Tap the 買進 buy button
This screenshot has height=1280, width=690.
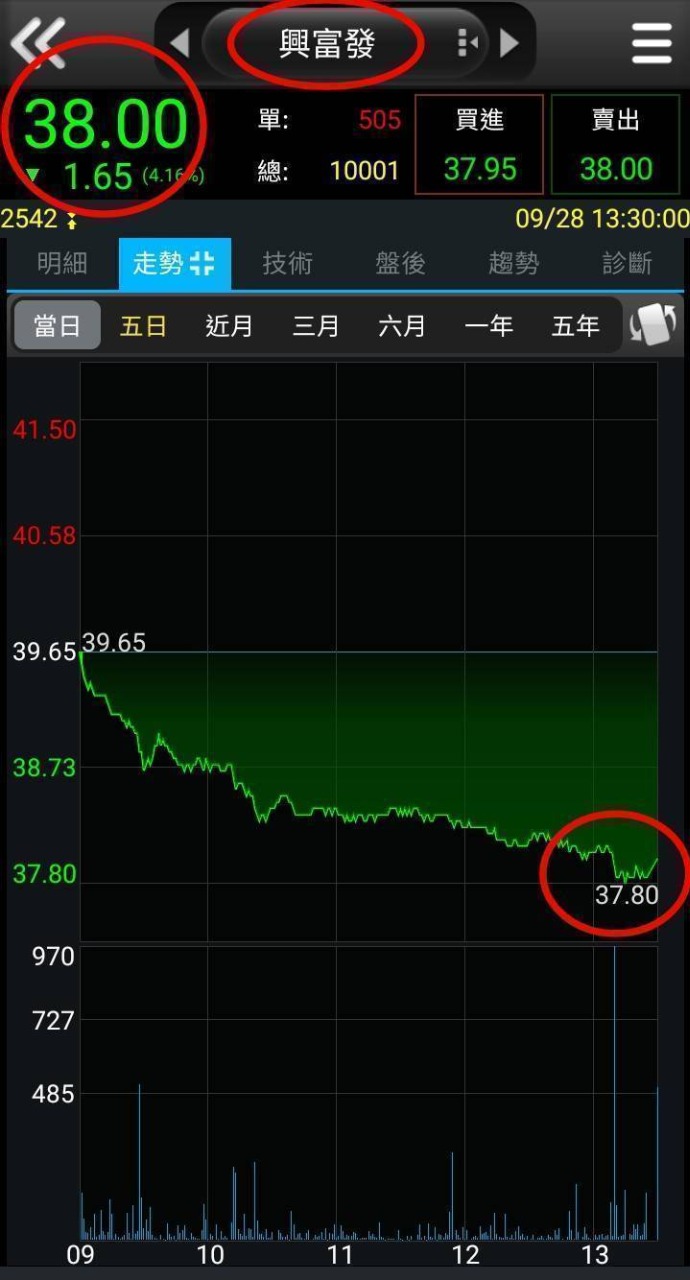pos(479,144)
